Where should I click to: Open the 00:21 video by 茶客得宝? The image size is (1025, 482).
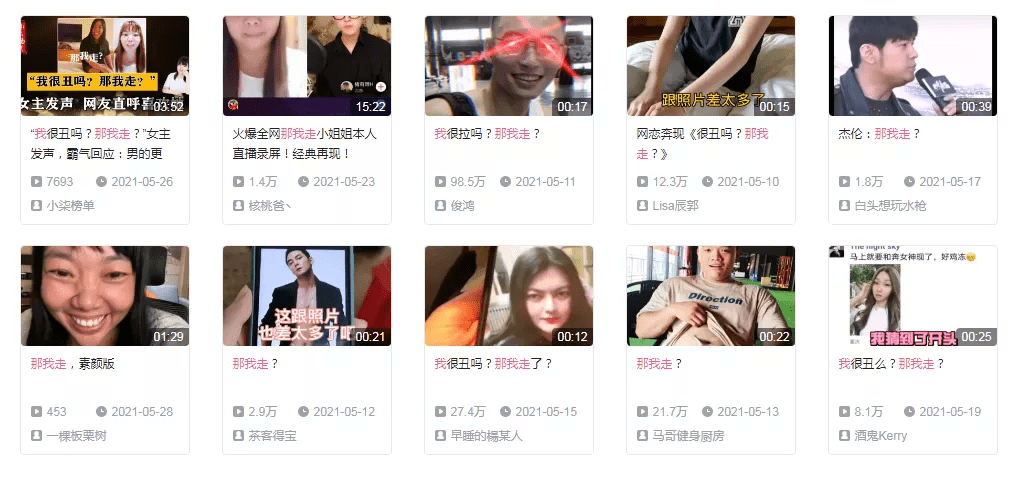[306, 296]
